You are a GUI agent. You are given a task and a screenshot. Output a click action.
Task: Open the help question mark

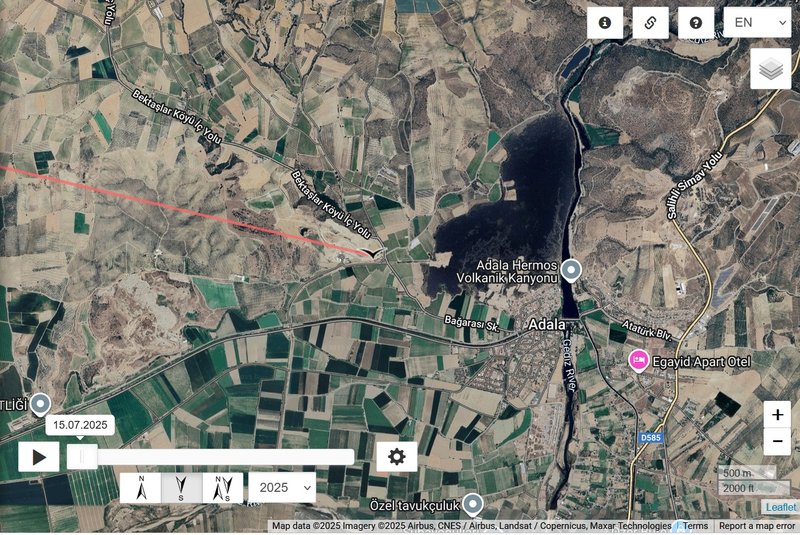pyautogui.click(x=696, y=22)
